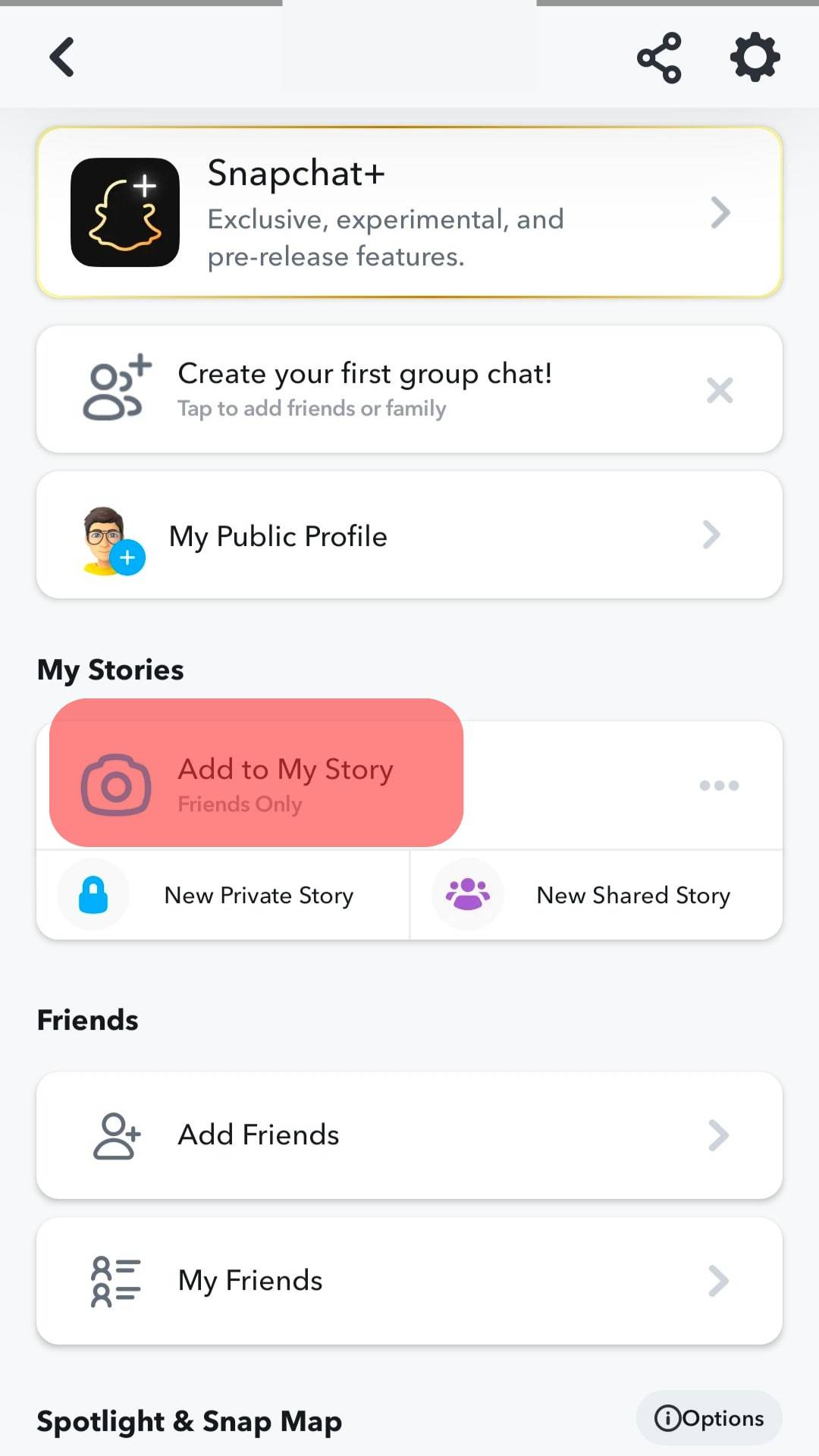The width and height of the screenshot is (819, 1456).
Task: Dismiss the group chat suggestion card
Action: 720,391
